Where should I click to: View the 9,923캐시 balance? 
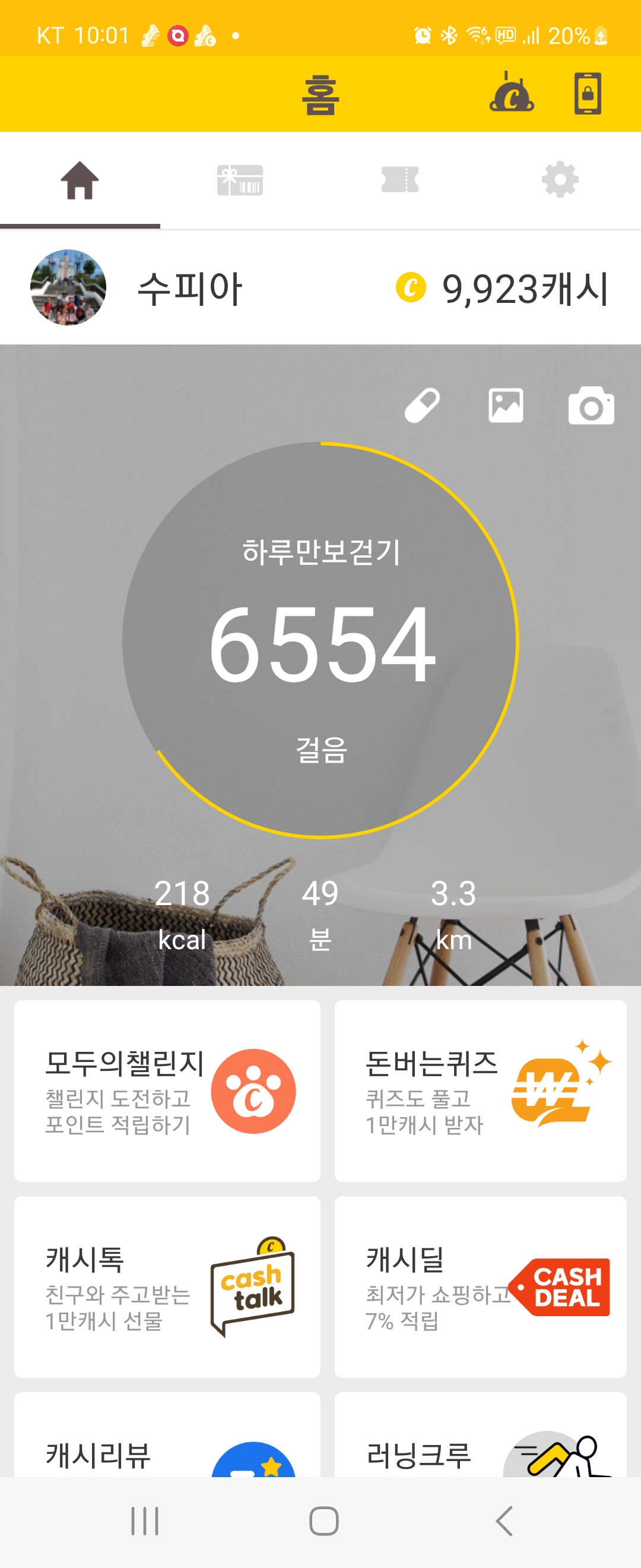pos(502,289)
